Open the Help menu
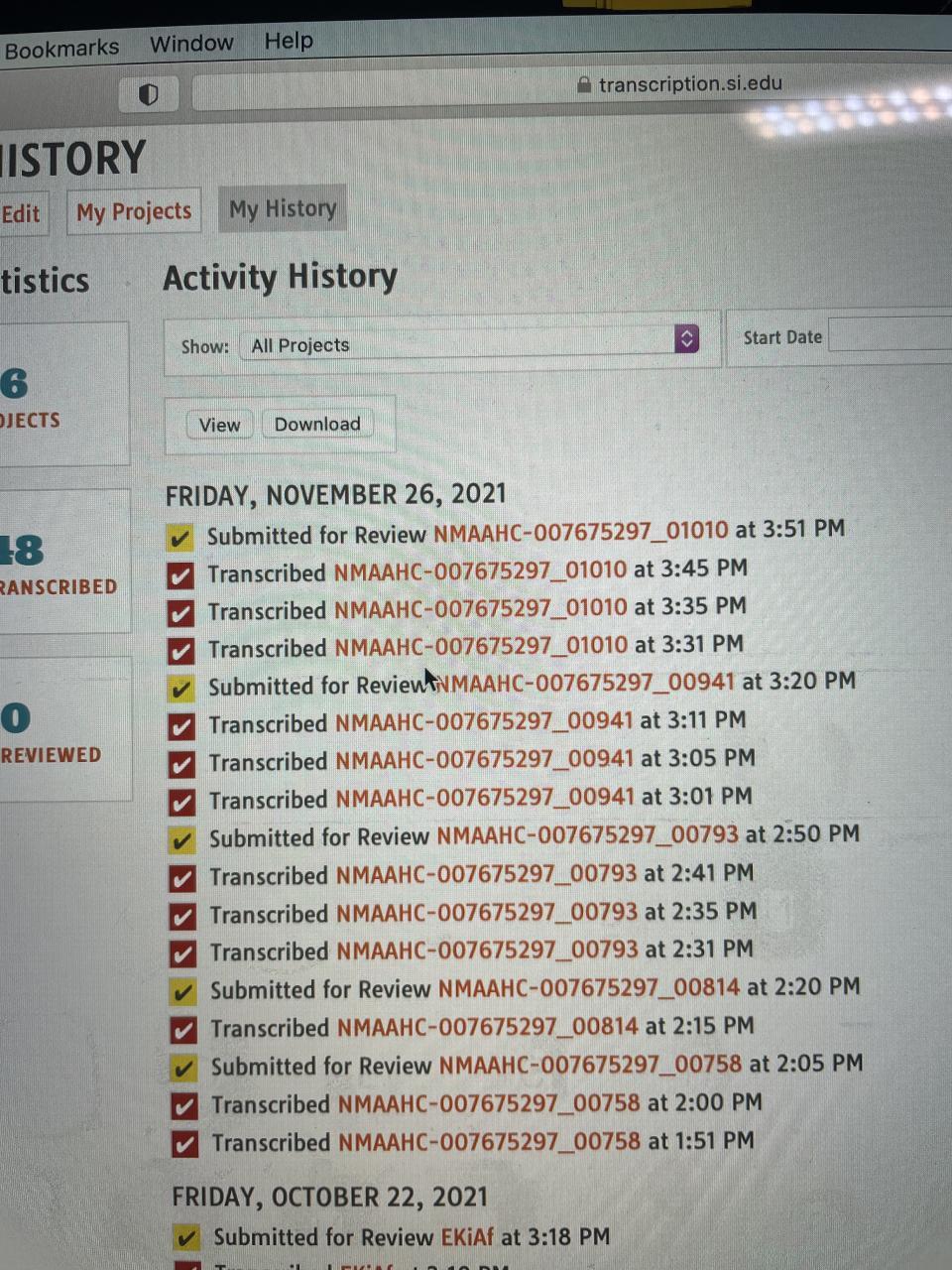Screen dimensions: 952x1270 tap(289, 41)
